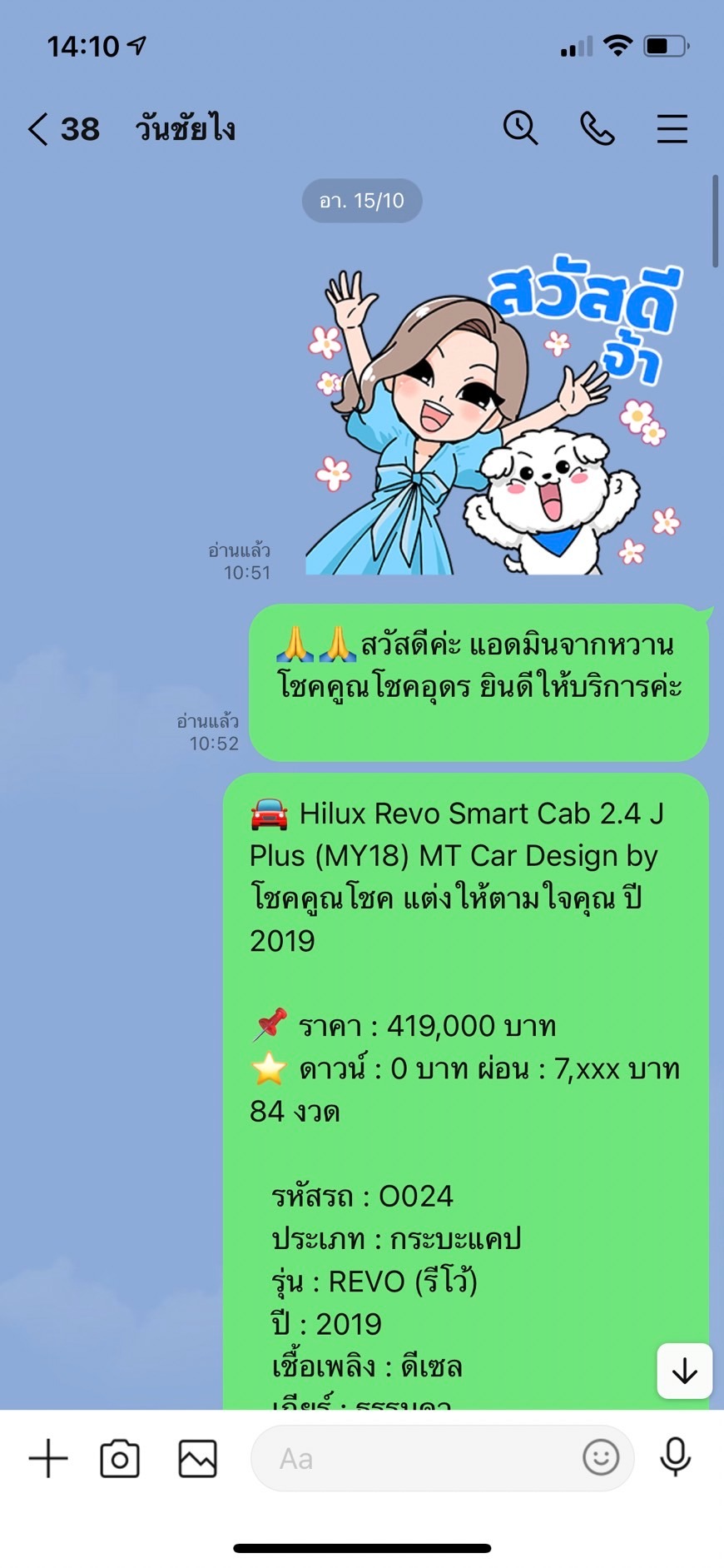Screen dimensions: 724x1568
Task: Record a voice message
Action: [675, 1457]
